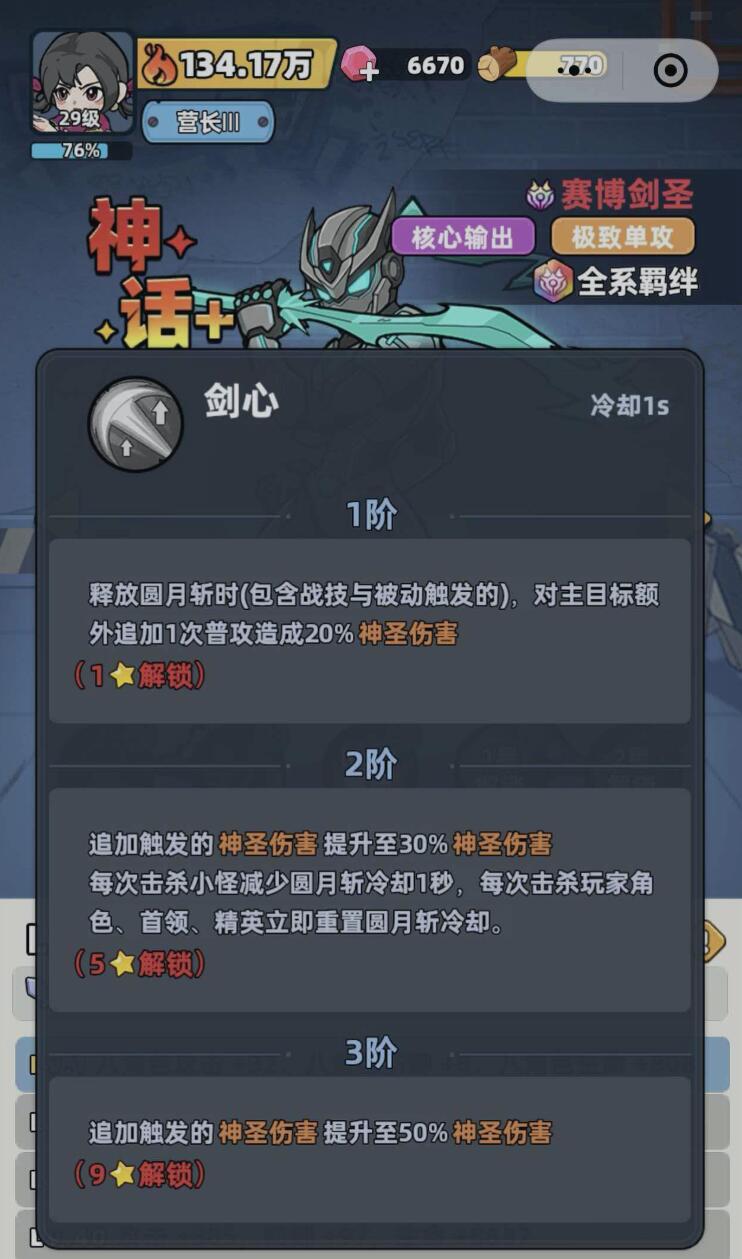Select the 2阶 tier section header
Image resolution: width=742 pixels, height=1259 pixels.
point(371,763)
